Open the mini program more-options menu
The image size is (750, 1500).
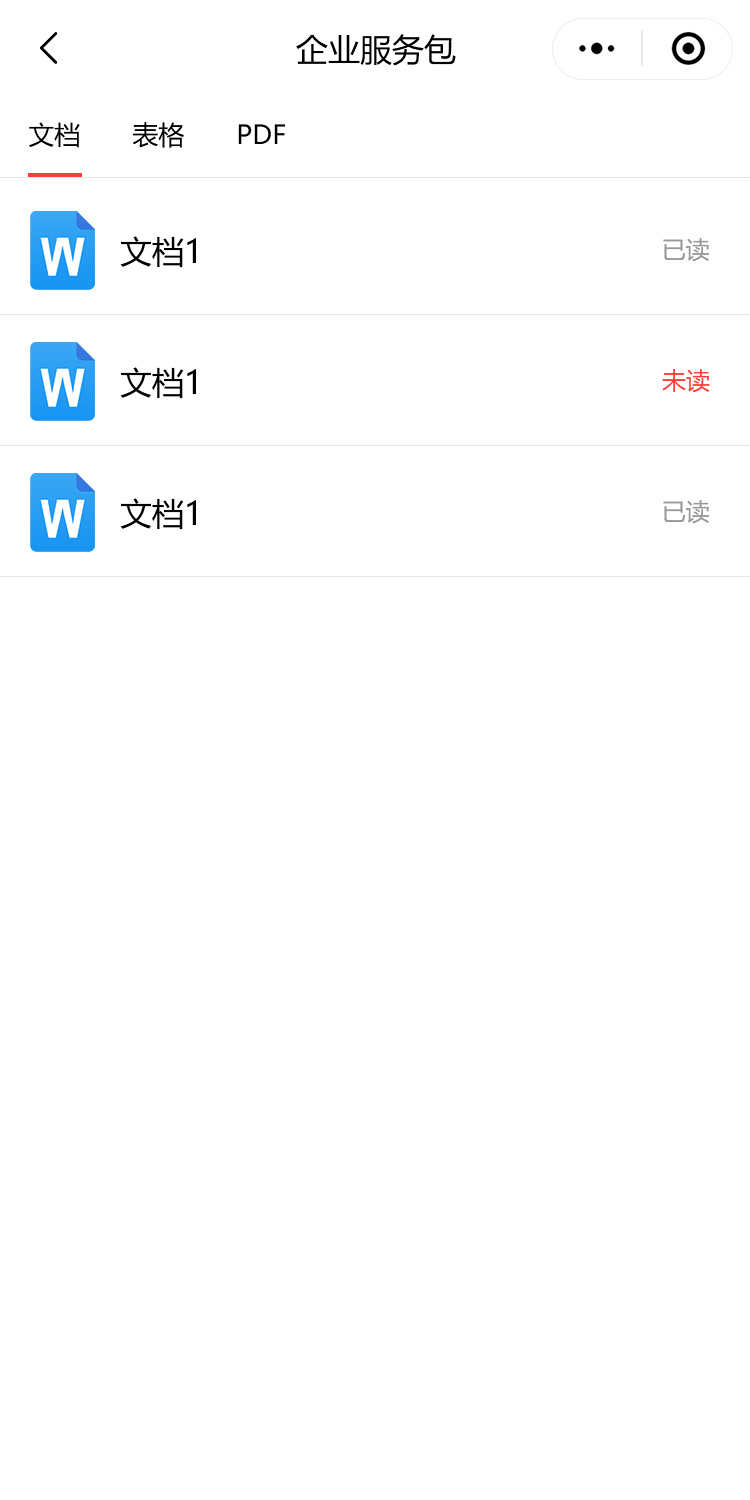(597, 48)
